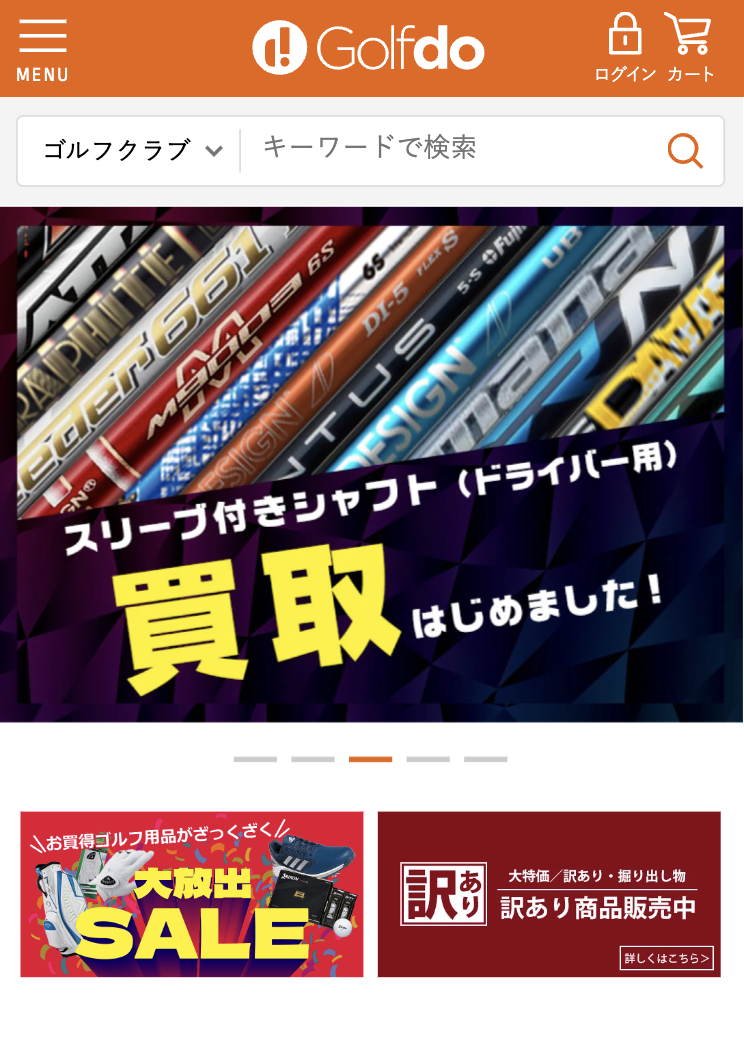Jump to the first carousel slide indicator
Screen dimensions: 744x1050
click(x=255, y=759)
